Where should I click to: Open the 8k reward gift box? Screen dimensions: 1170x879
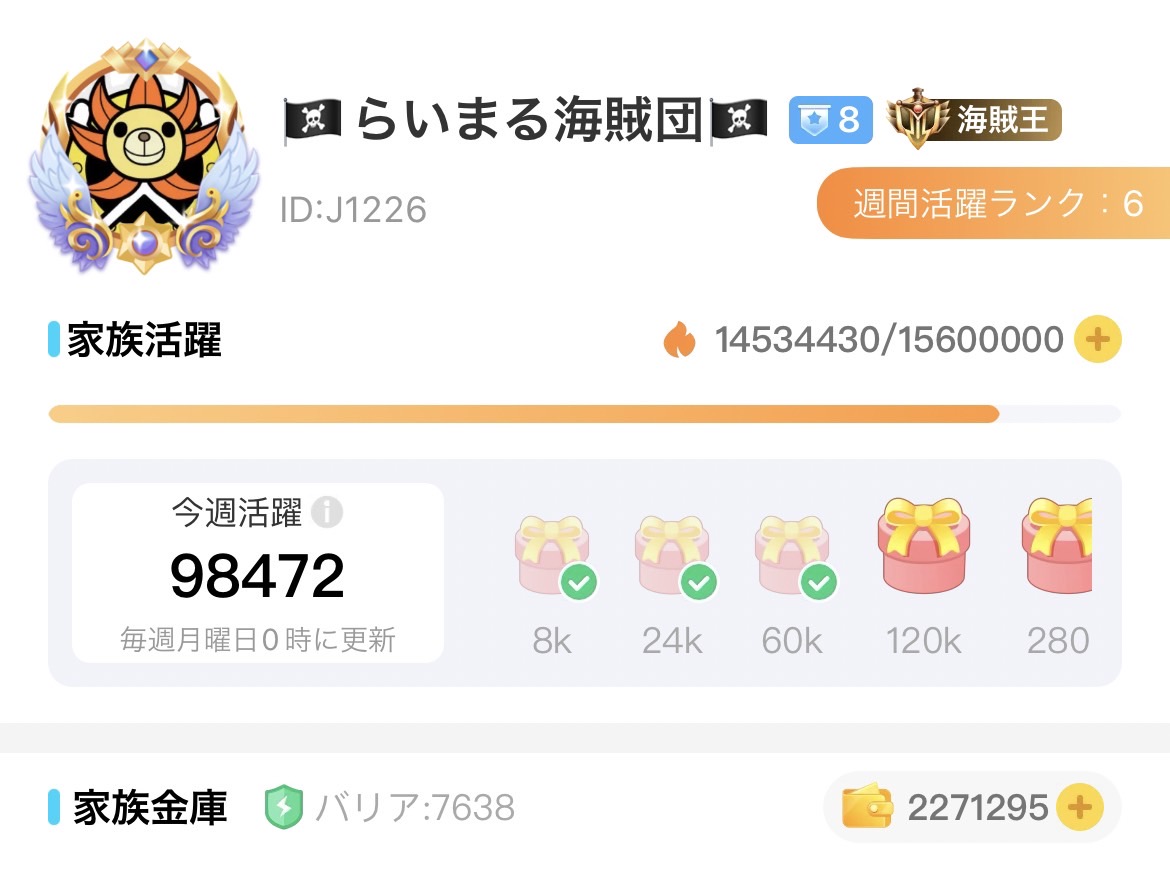[552, 555]
